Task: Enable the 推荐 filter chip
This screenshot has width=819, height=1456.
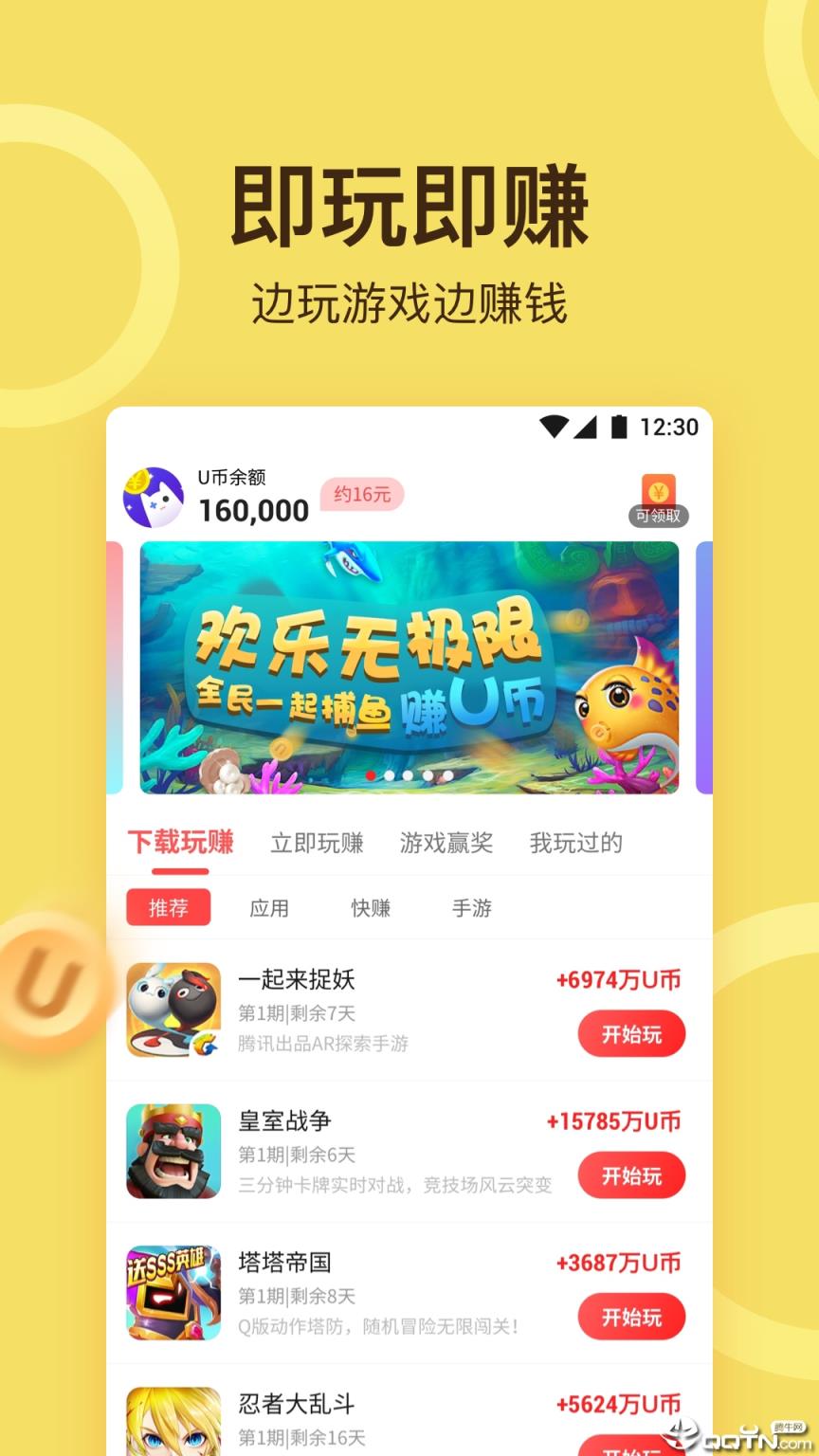Action: tap(168, 907)
